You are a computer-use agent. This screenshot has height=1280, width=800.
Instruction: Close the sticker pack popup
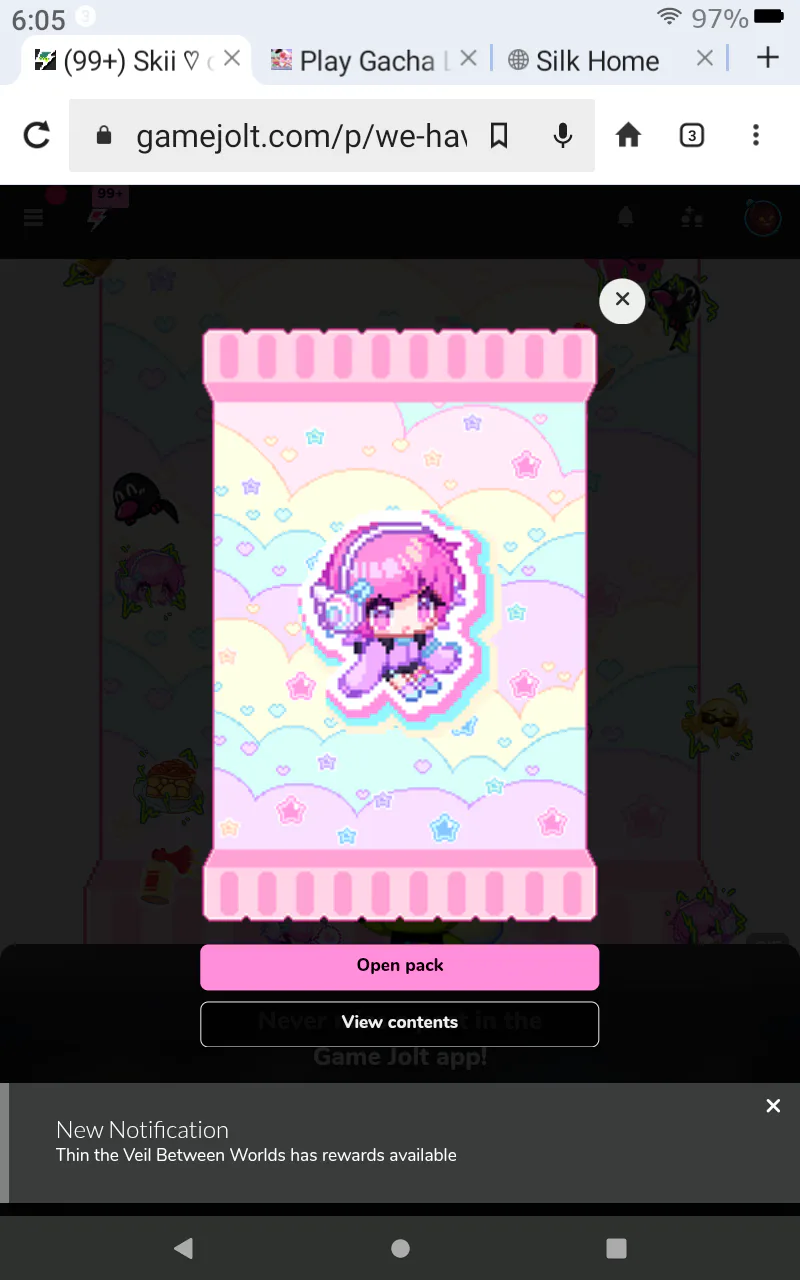coord(622,299)
